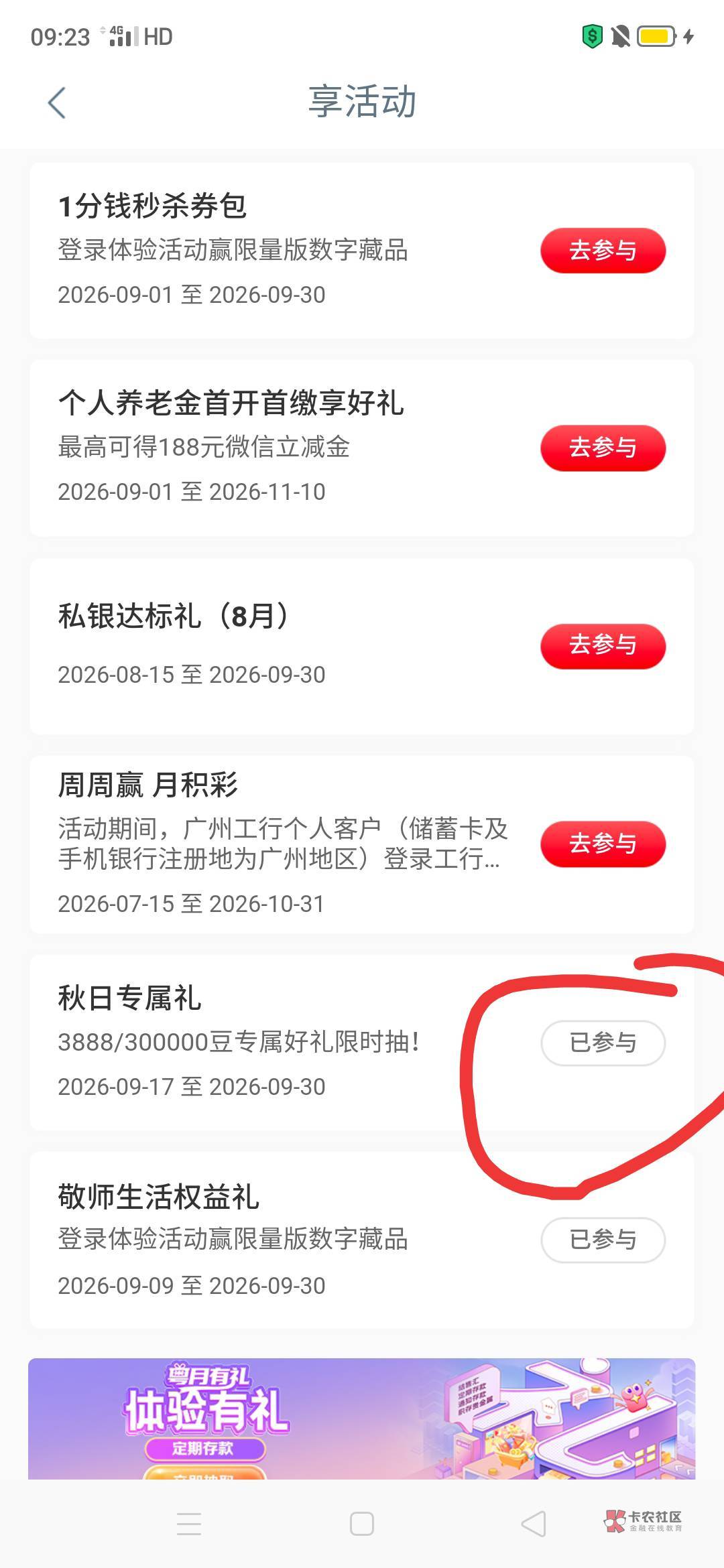This screenshot has height=1568, width=724.
Task: Open the 体验有礼 定期存款 banner
Action: [361, 1419]
